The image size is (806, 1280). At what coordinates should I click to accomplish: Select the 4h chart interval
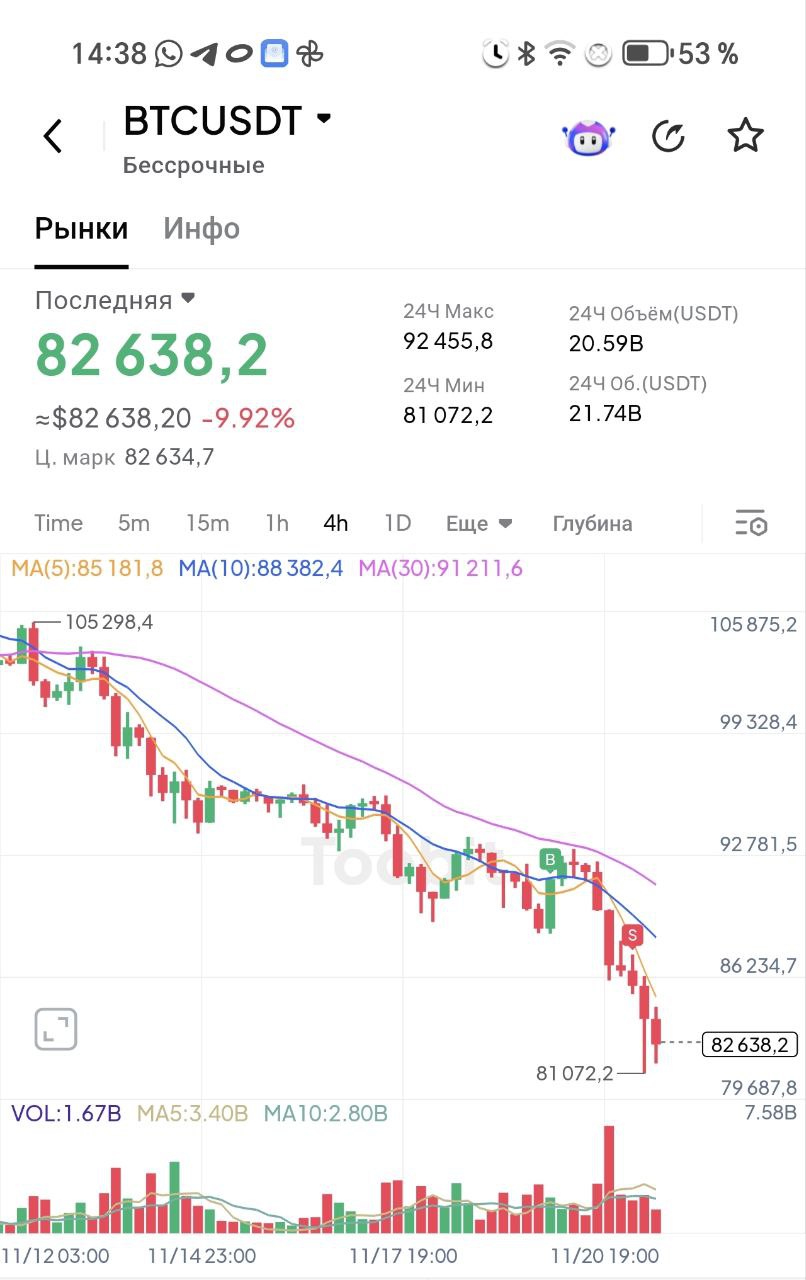(336, 523)
